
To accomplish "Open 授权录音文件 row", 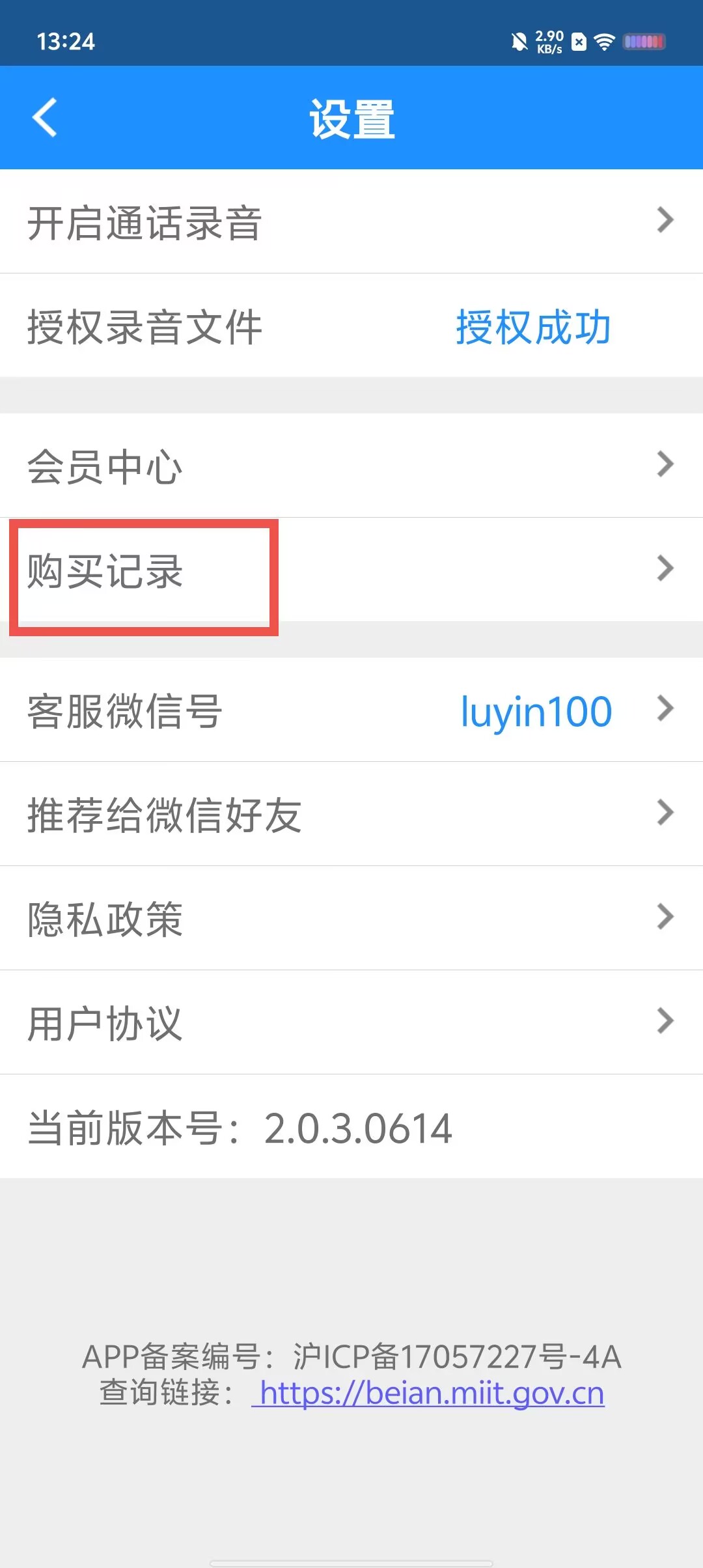I will pyautogui.click(x=351, y=326).
